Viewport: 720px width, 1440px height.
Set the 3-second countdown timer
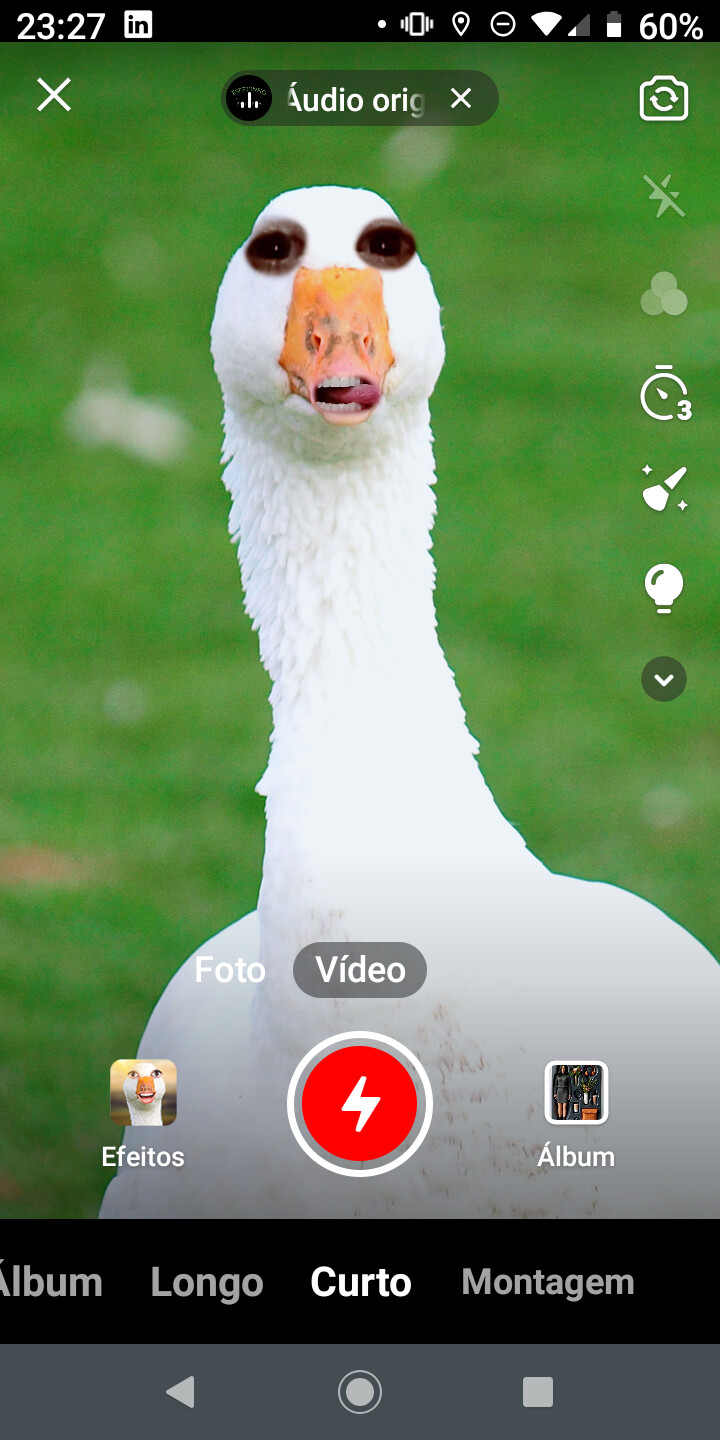664,395
